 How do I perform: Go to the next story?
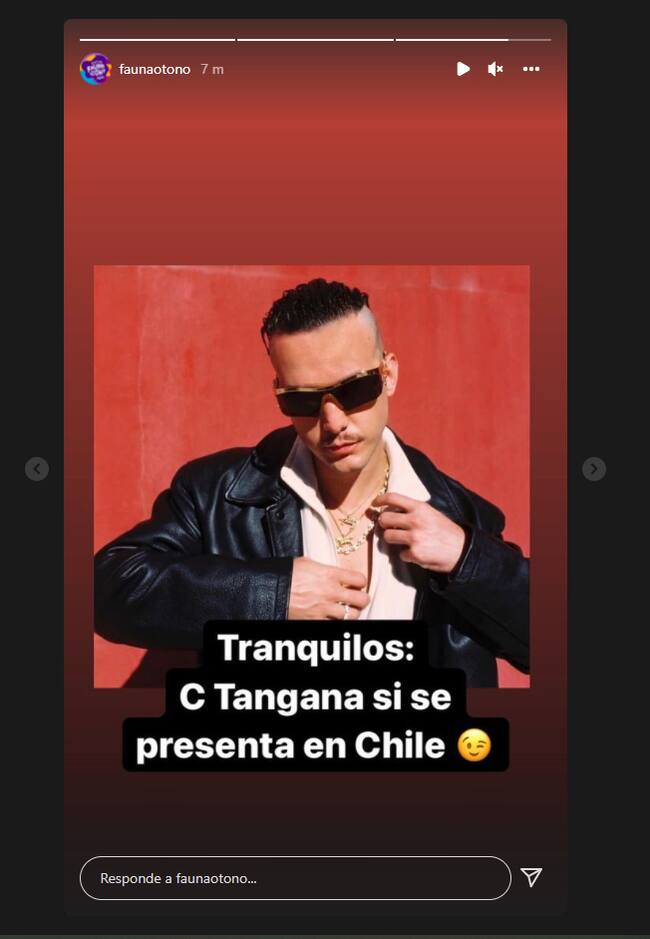pos(594,468)
